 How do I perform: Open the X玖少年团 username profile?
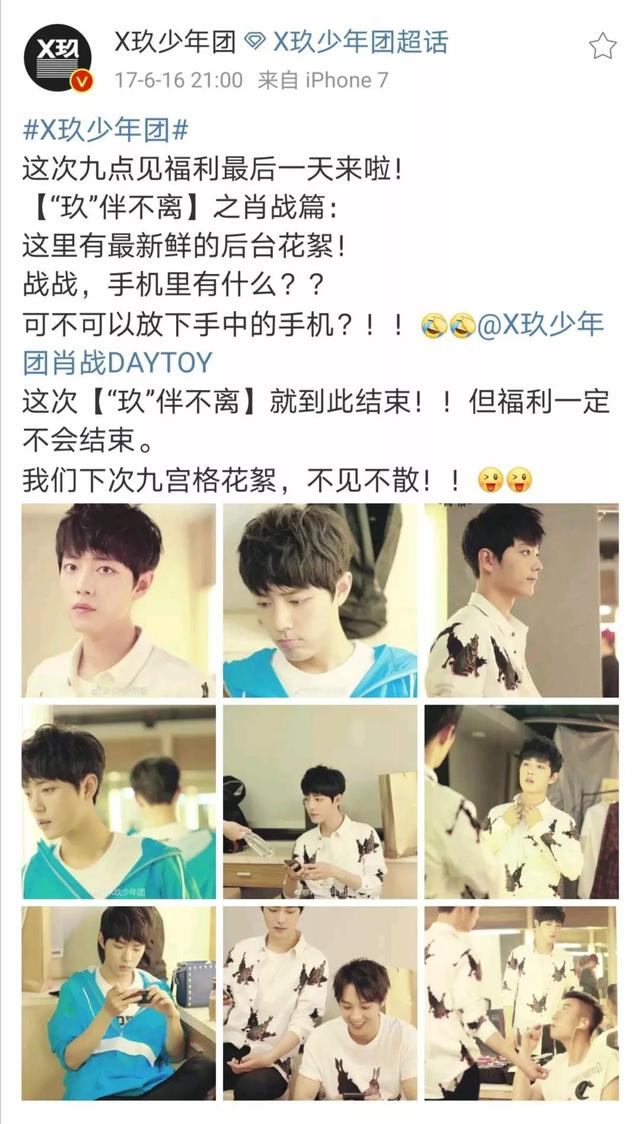coord(175,42)
